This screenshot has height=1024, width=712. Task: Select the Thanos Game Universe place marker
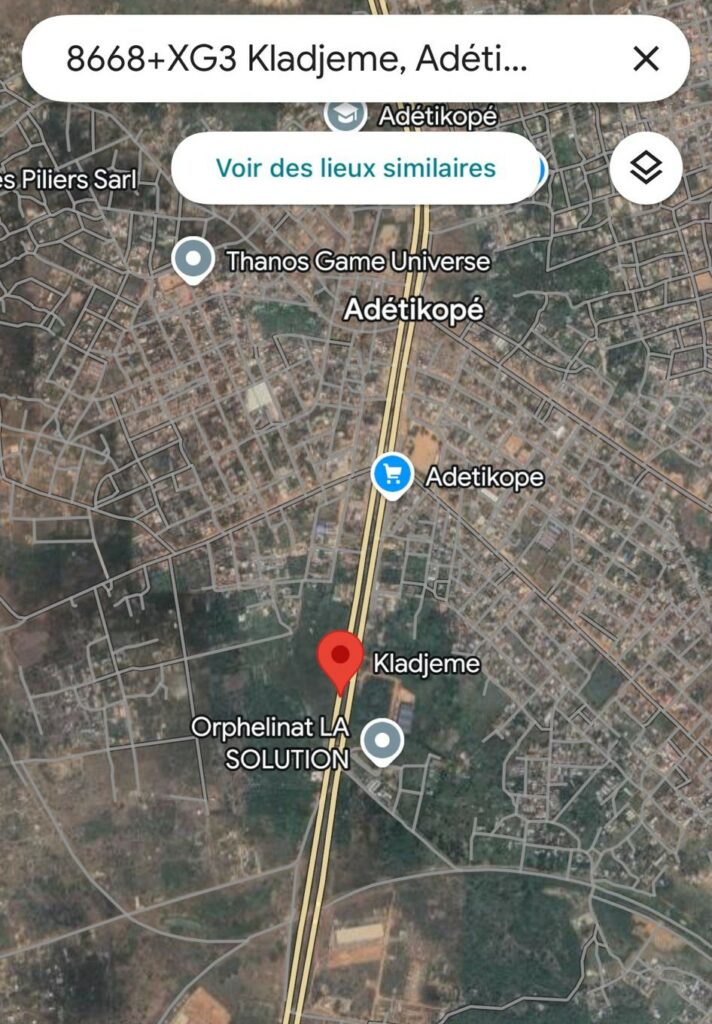(192, 259)
